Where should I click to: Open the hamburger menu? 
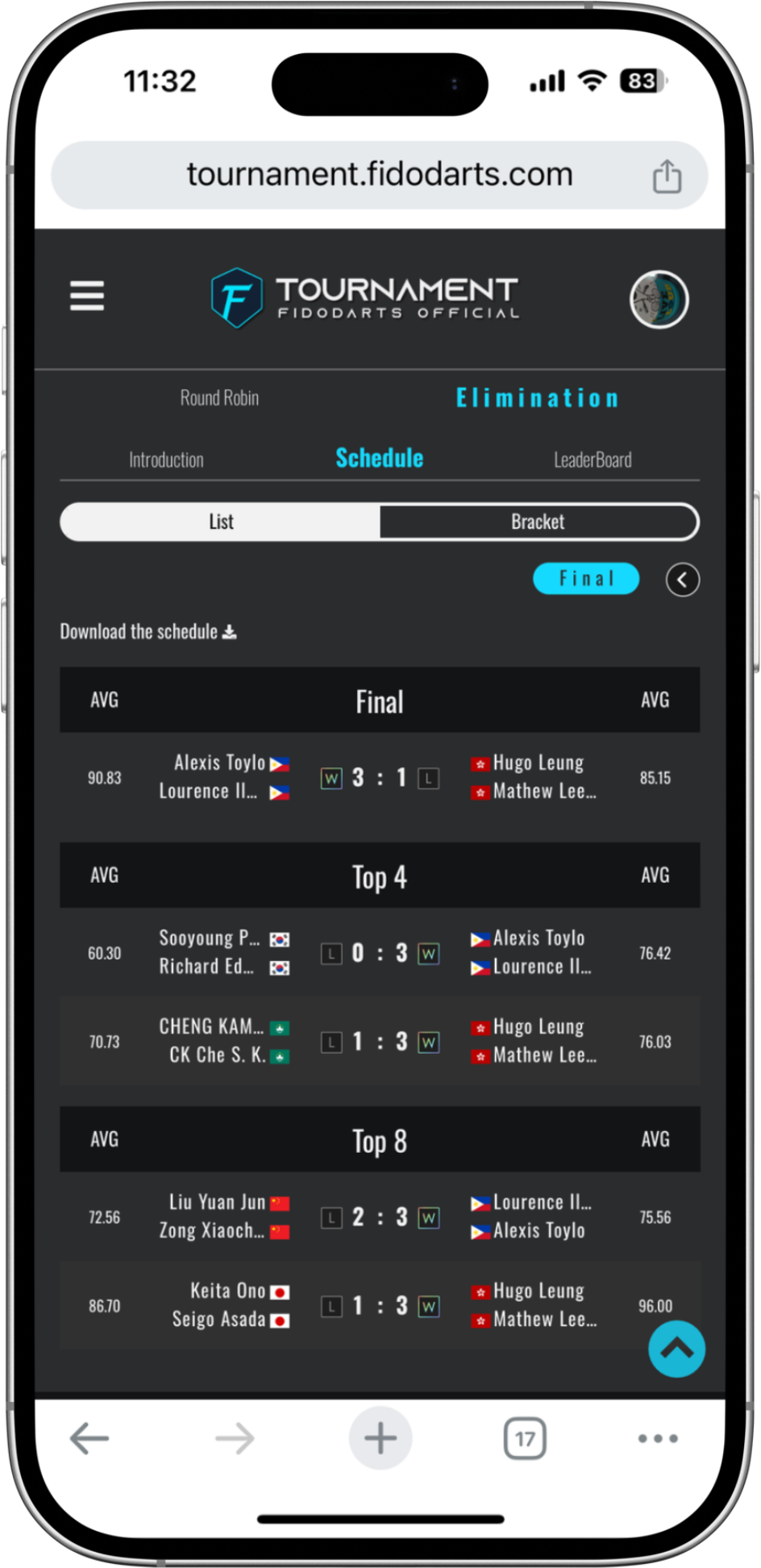coord(87,296)
